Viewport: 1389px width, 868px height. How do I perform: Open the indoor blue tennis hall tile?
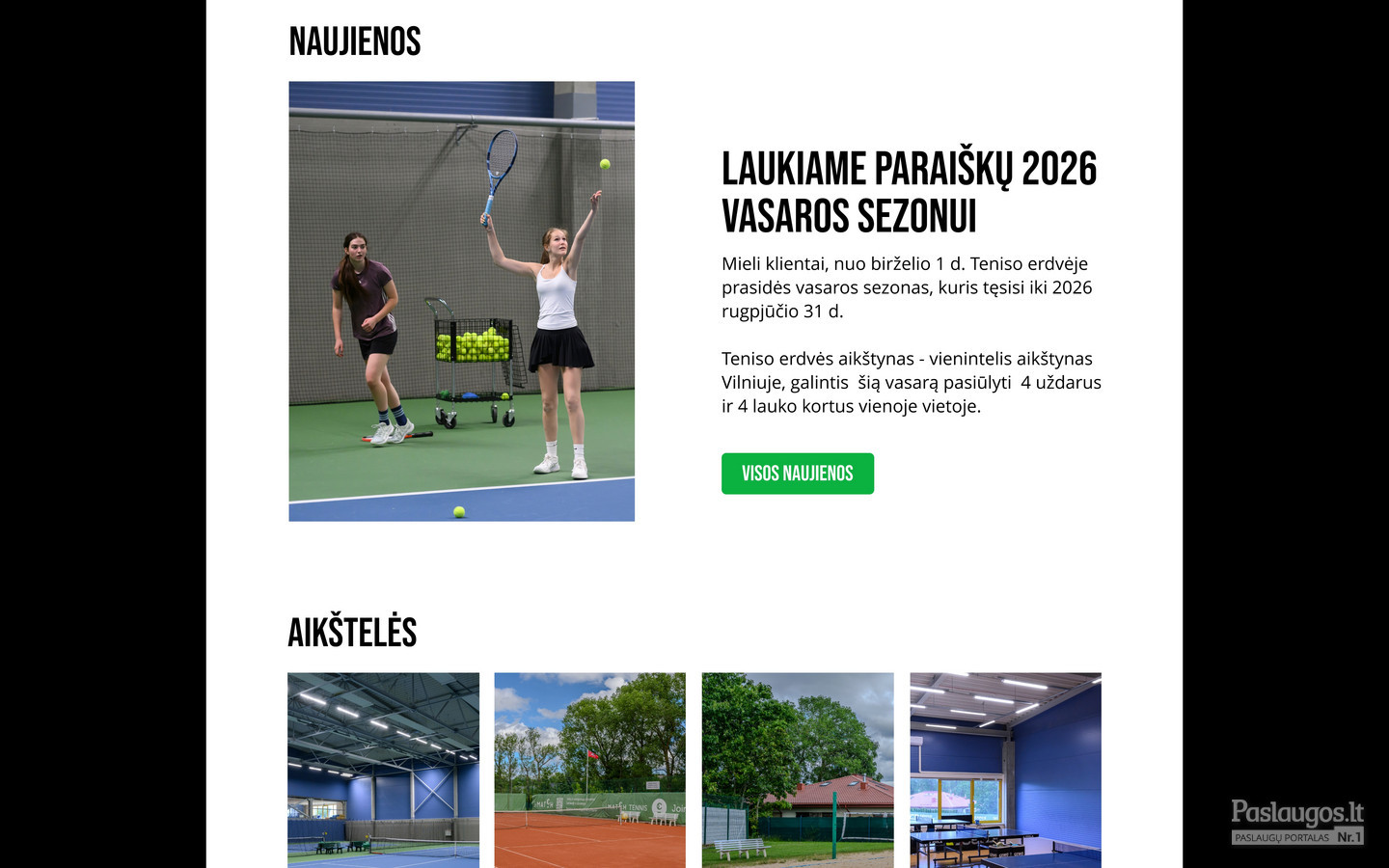383,770
